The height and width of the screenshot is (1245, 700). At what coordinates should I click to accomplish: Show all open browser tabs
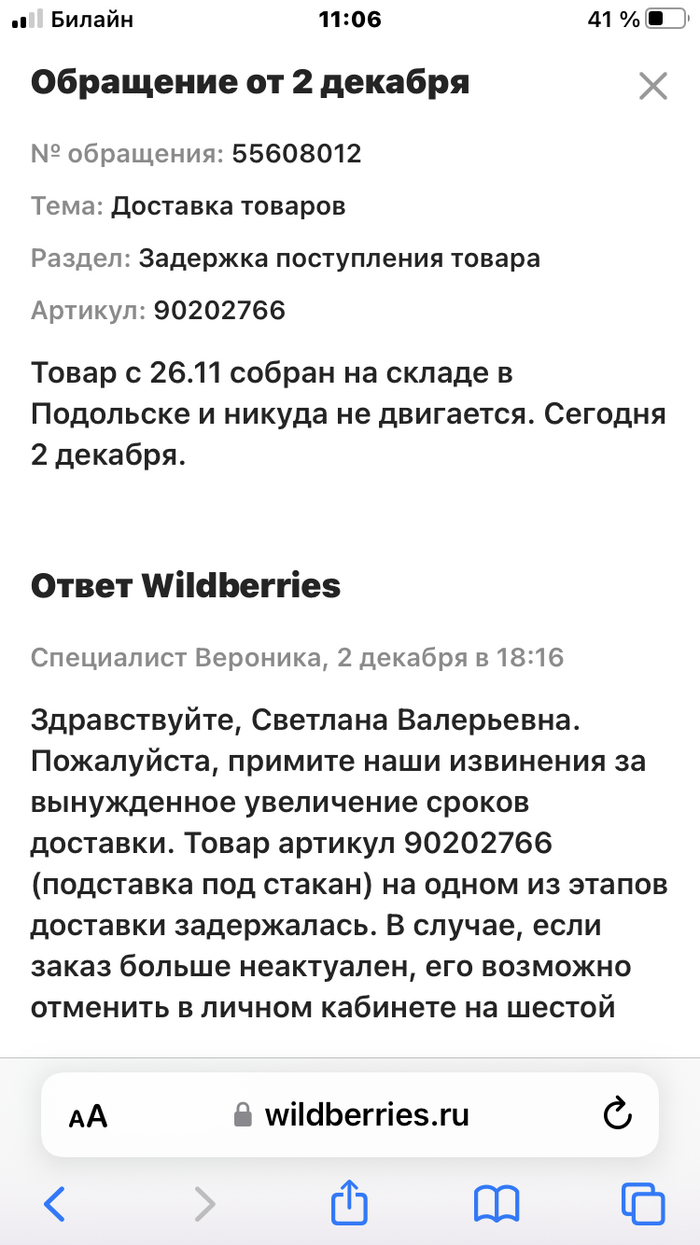[x=642, y=1204]
